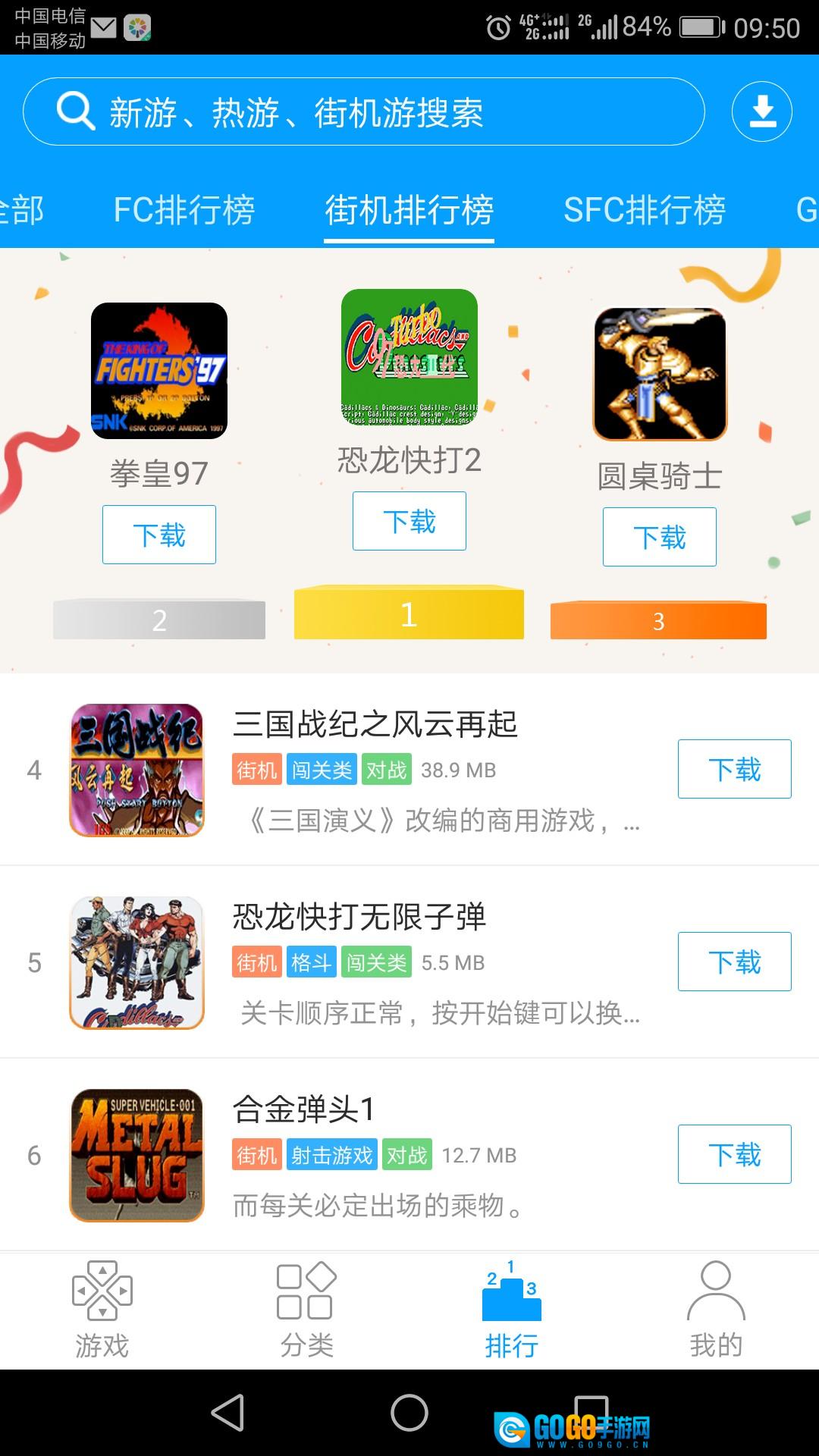Screen dimensions: 819x1456
Task: Open the 拳皇97 game icon
Action: click(159, 370)
